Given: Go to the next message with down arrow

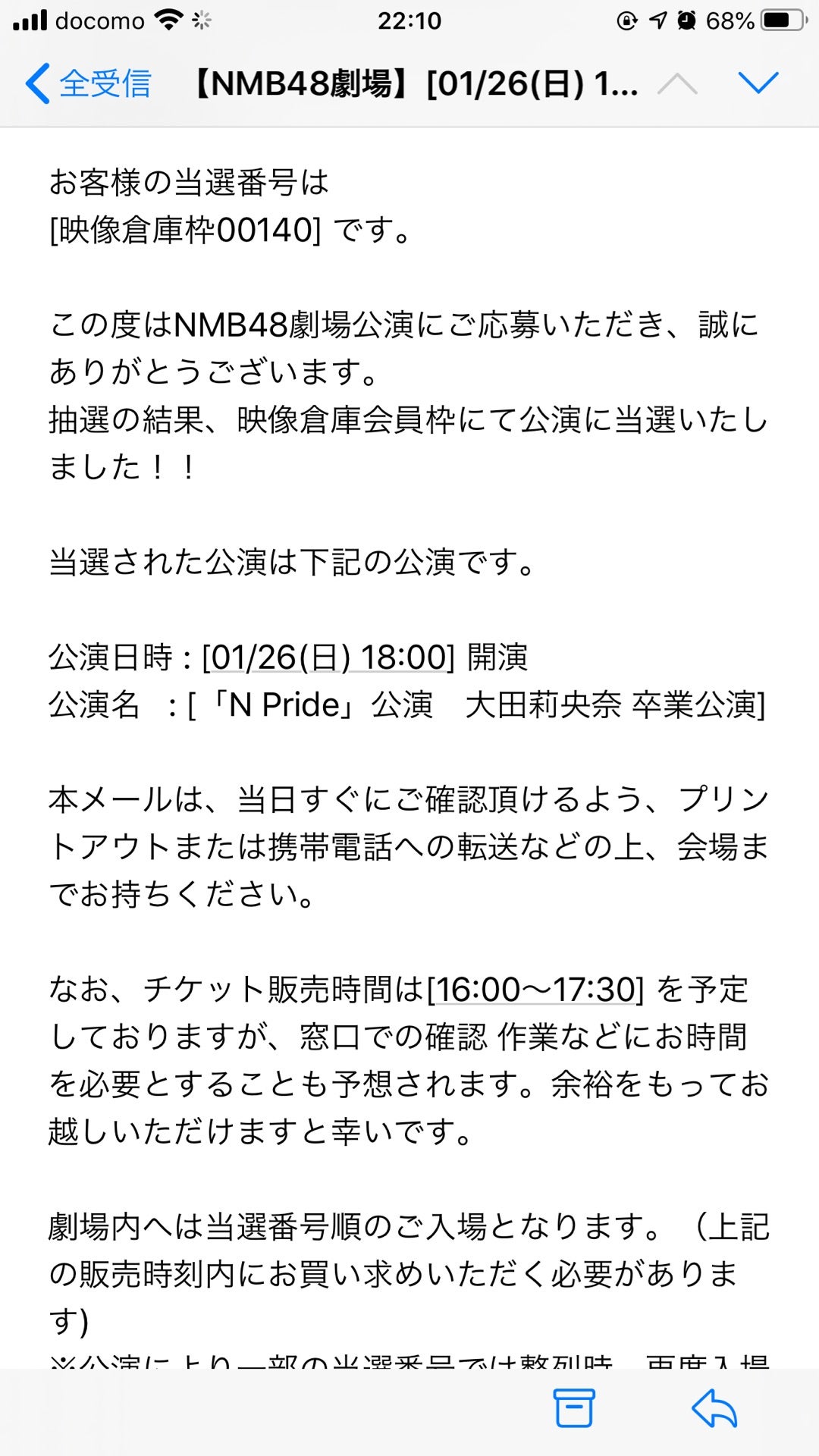Looking at the screenshot, I should (758, 83).
